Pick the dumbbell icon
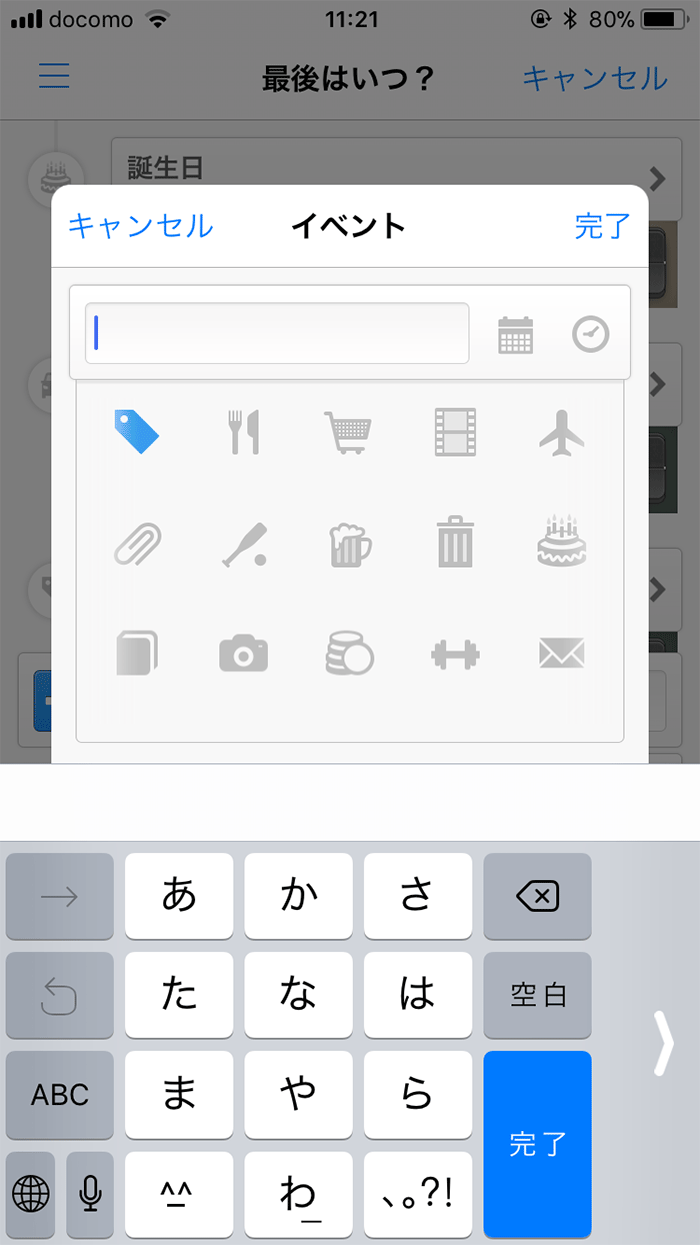This screenshot has width=700, height=1245. coord(455,655)
